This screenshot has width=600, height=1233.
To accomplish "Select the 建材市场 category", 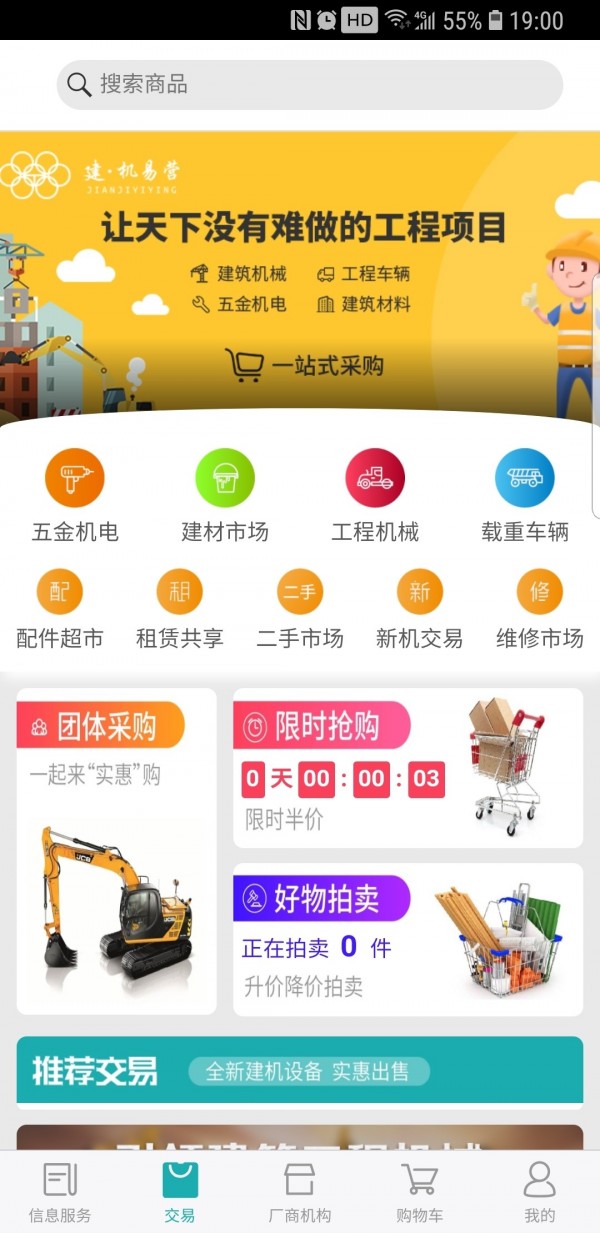I will tap(225, 496).
